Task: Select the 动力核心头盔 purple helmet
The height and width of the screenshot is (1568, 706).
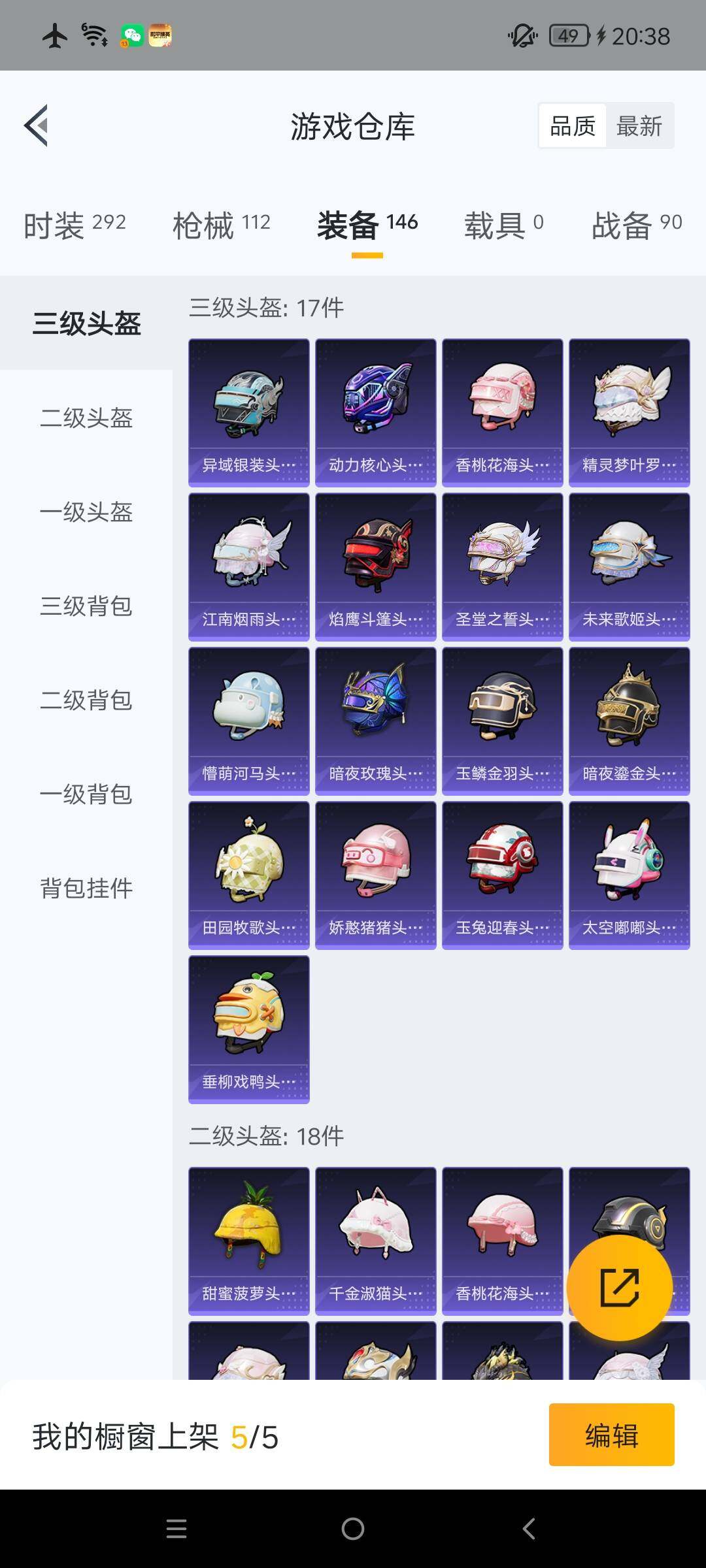Action: (375, 409)
